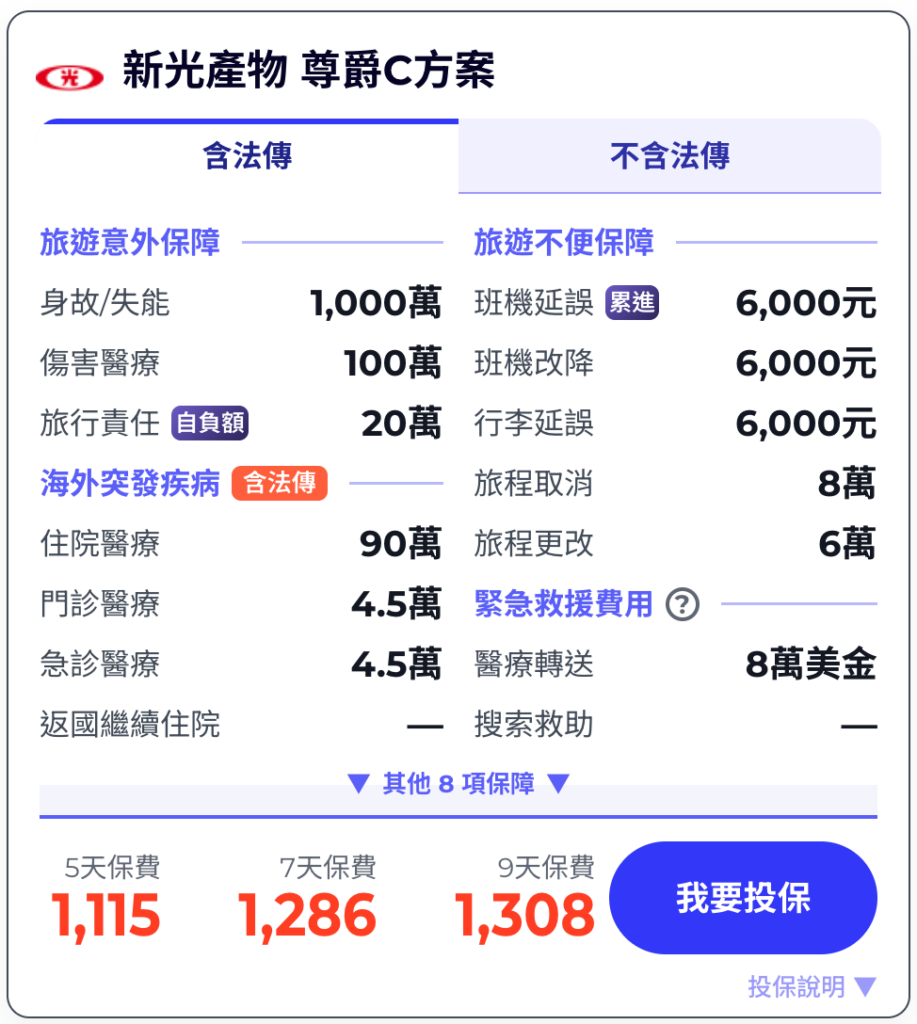Image resolution: width=917 pixels, height=1024 pixels.
Task: Open the help icon beside 緊急救援費用
Action: pyautogui.click(x=682, y=604)
